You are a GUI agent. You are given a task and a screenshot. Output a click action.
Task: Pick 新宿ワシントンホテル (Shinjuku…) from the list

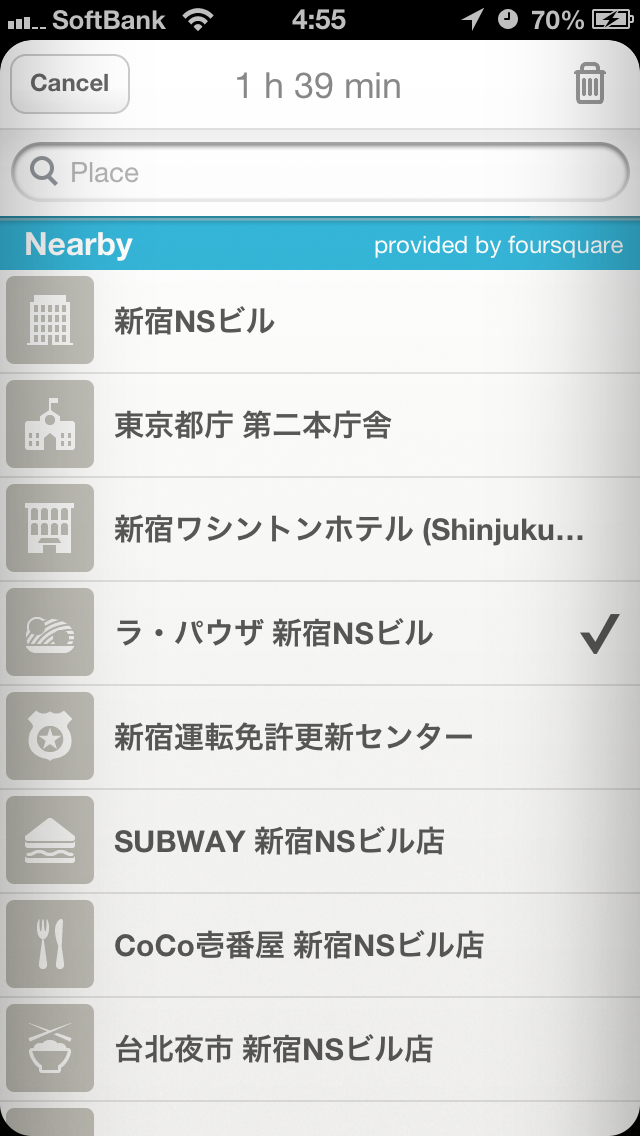point(320,530)
